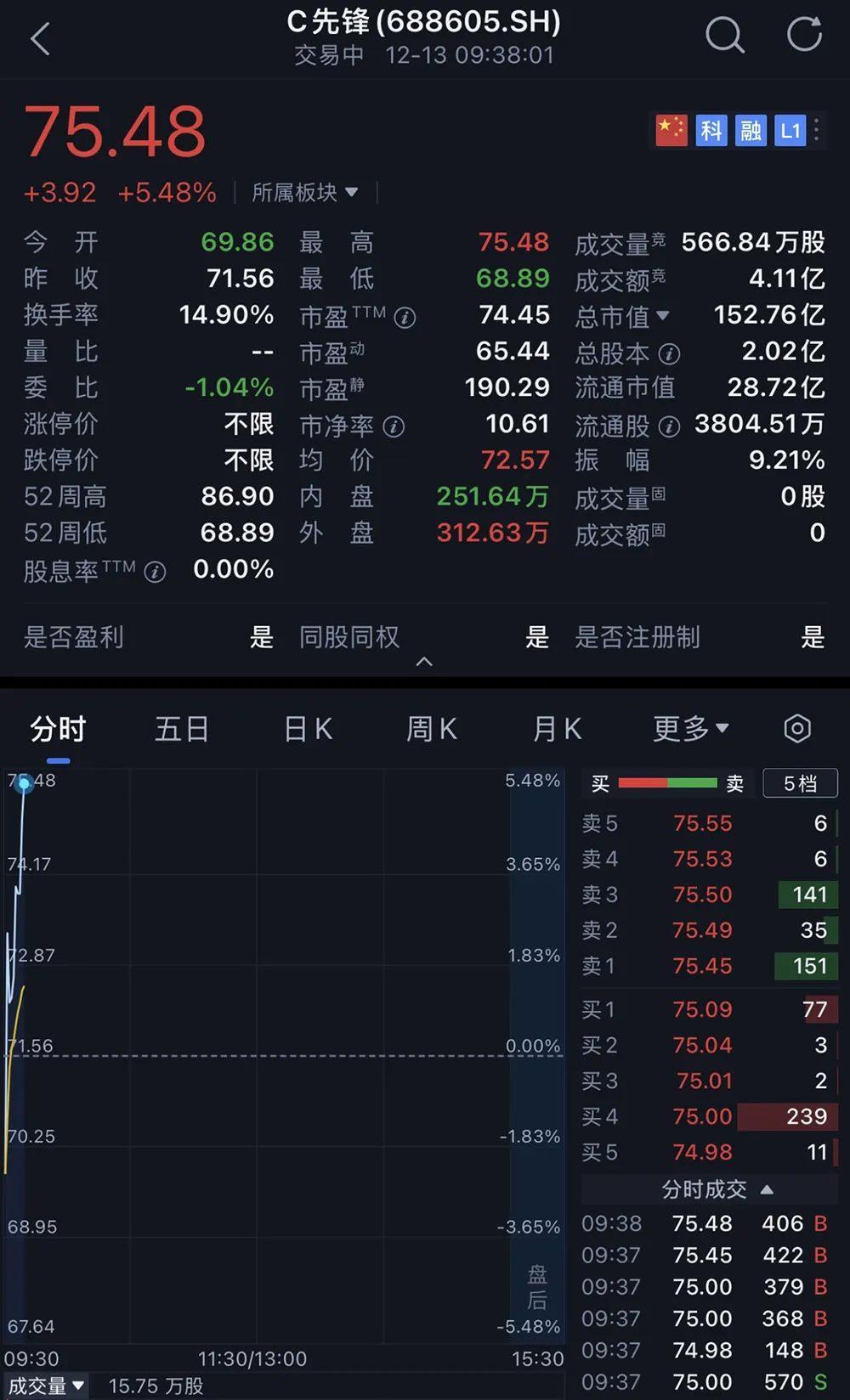This screenshot has height=1400, width=850.
Task: Tap the red-green buy sell strength bar
Action: pos(667,782)
